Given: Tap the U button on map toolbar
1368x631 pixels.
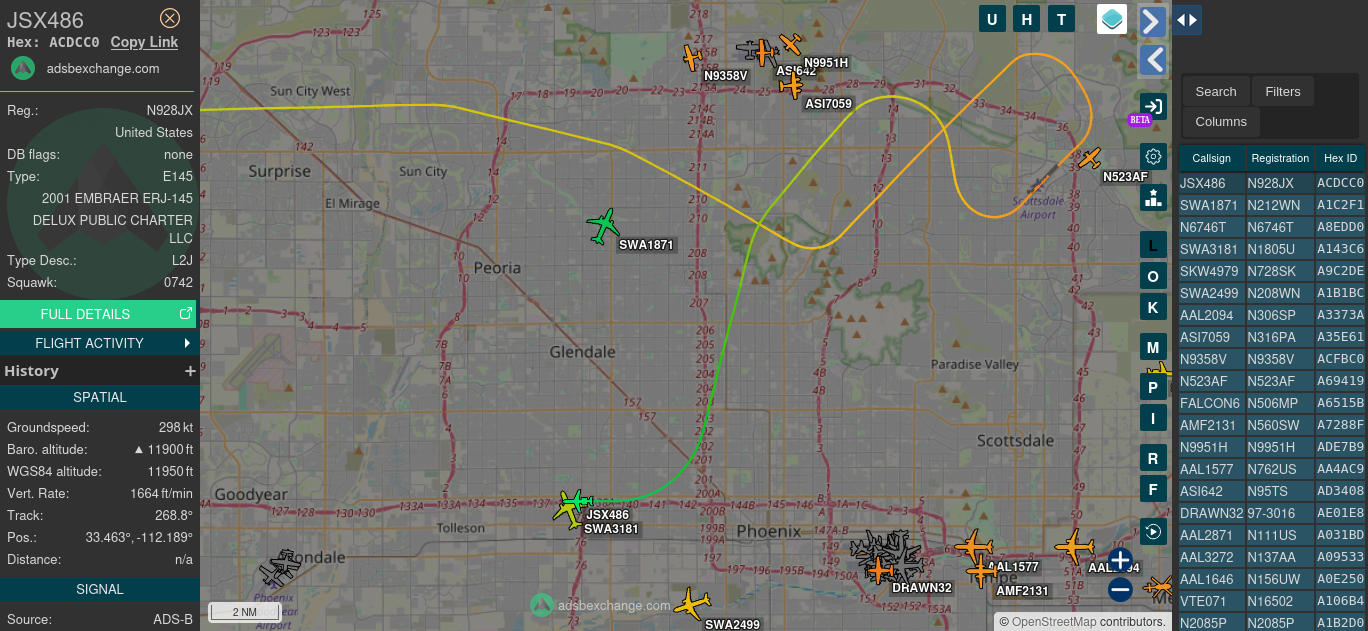Looking at the screenshot, I should (x=992, y=19).
